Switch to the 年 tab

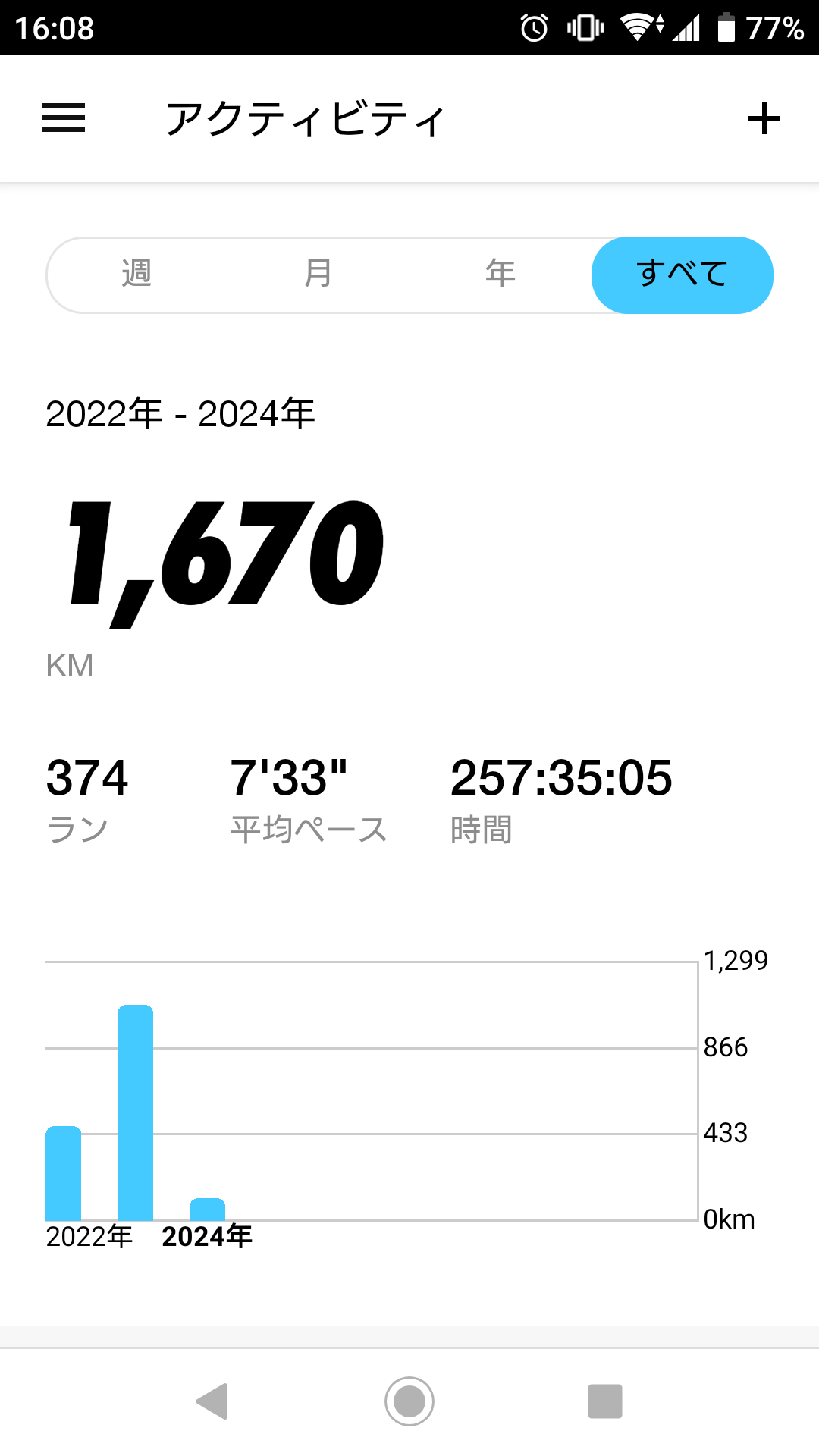(500, 274)
